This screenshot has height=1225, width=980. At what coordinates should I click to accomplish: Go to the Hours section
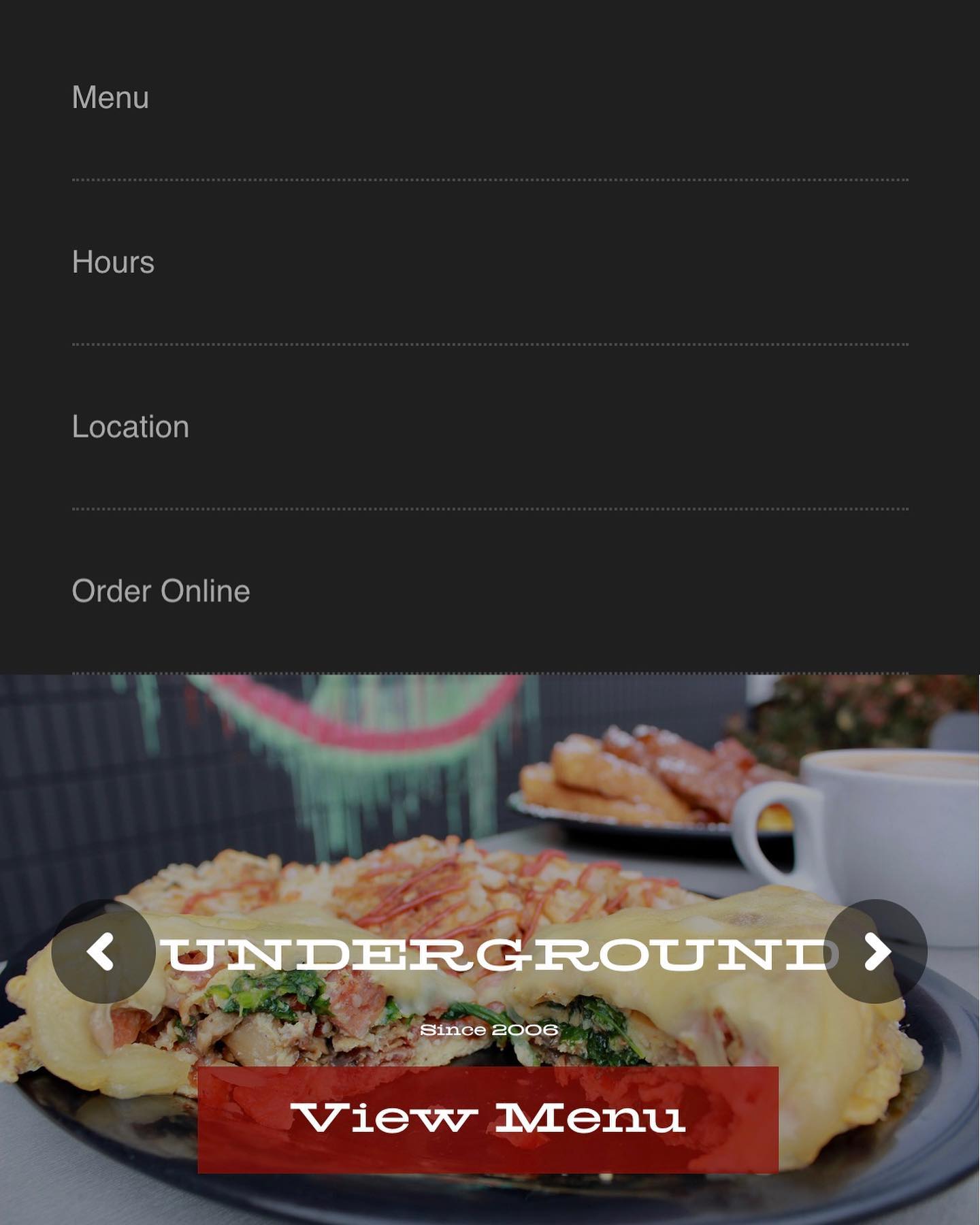coord(113,262)
